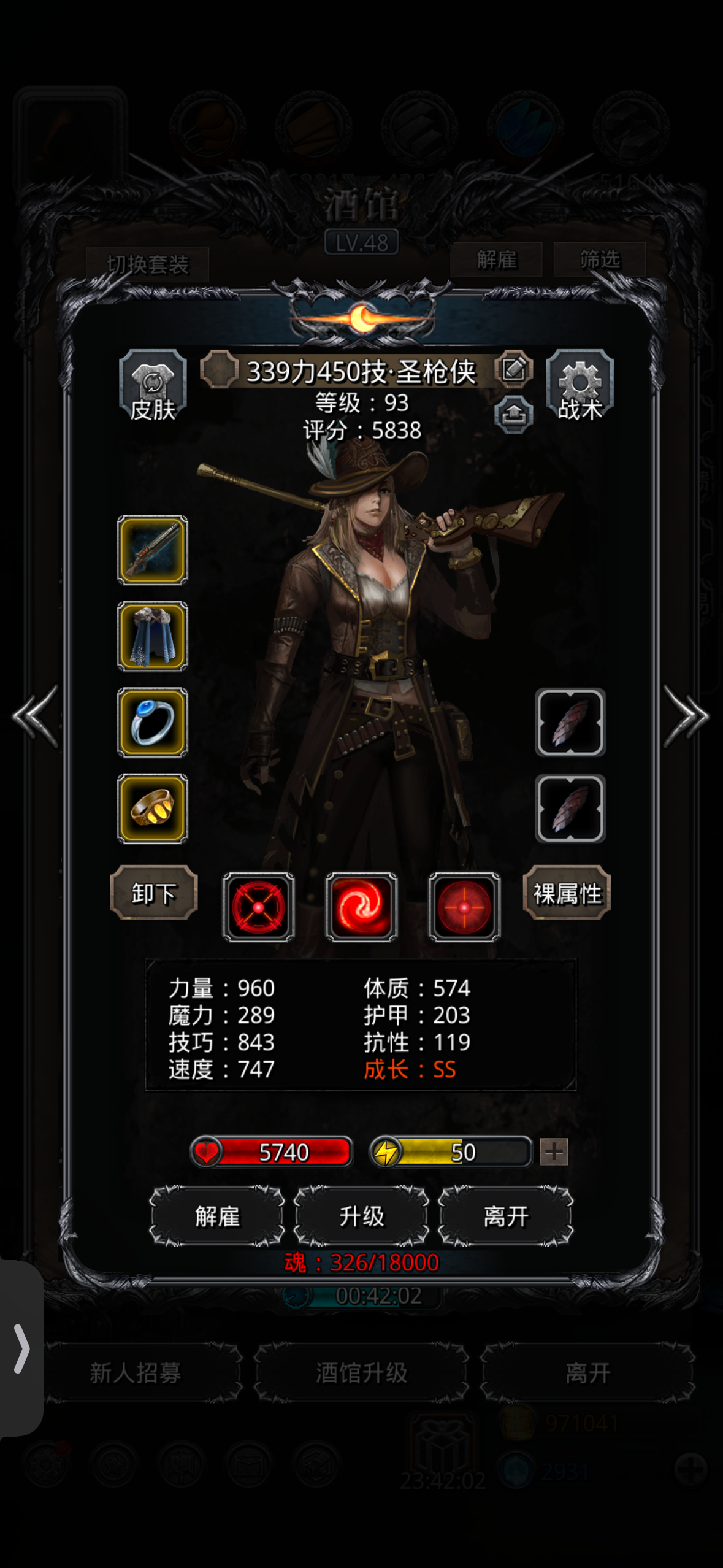The image size is (723, 1568).
Task: Open the 切换套装 outfit switcher
Action: pyautogui.click(x=147, y=265)
